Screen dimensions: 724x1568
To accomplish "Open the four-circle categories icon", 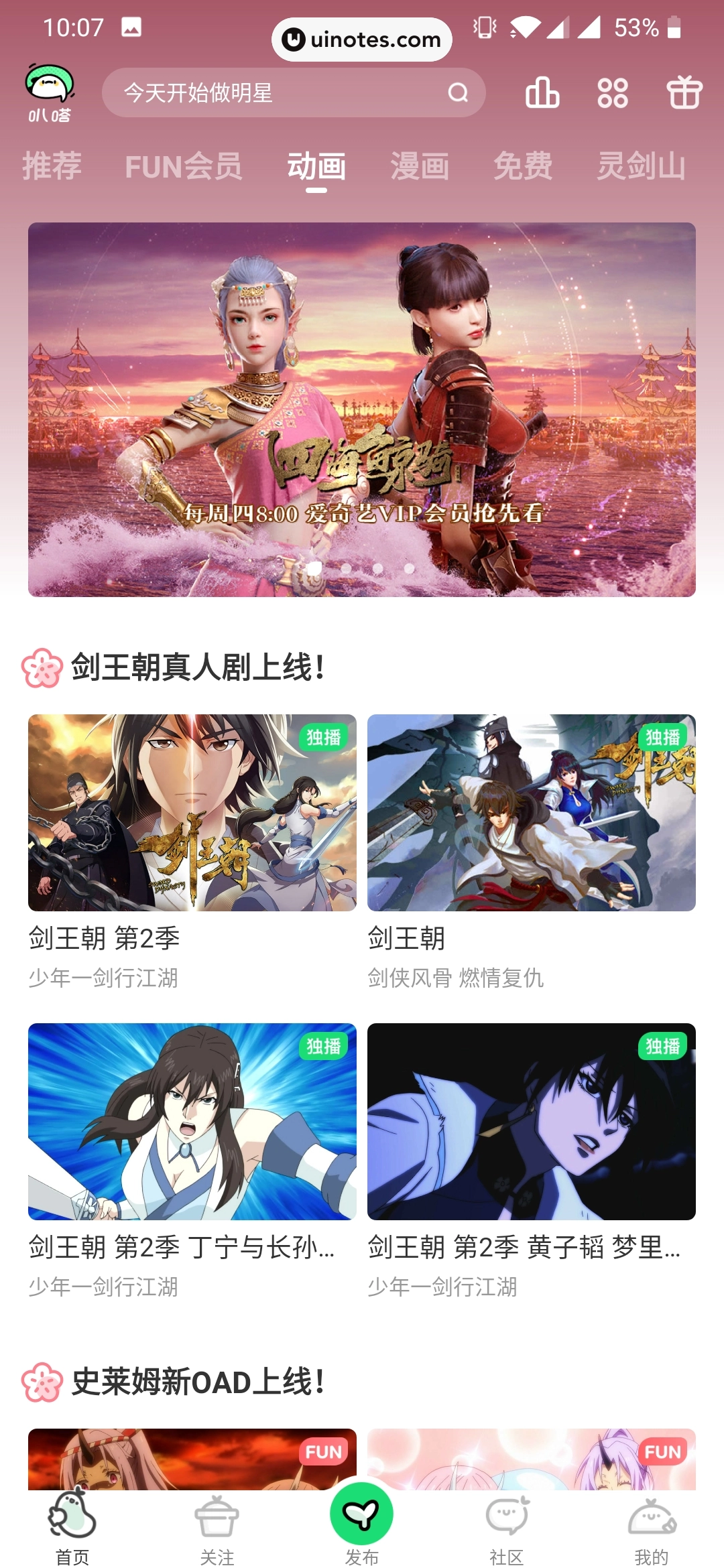I will 613,92.
